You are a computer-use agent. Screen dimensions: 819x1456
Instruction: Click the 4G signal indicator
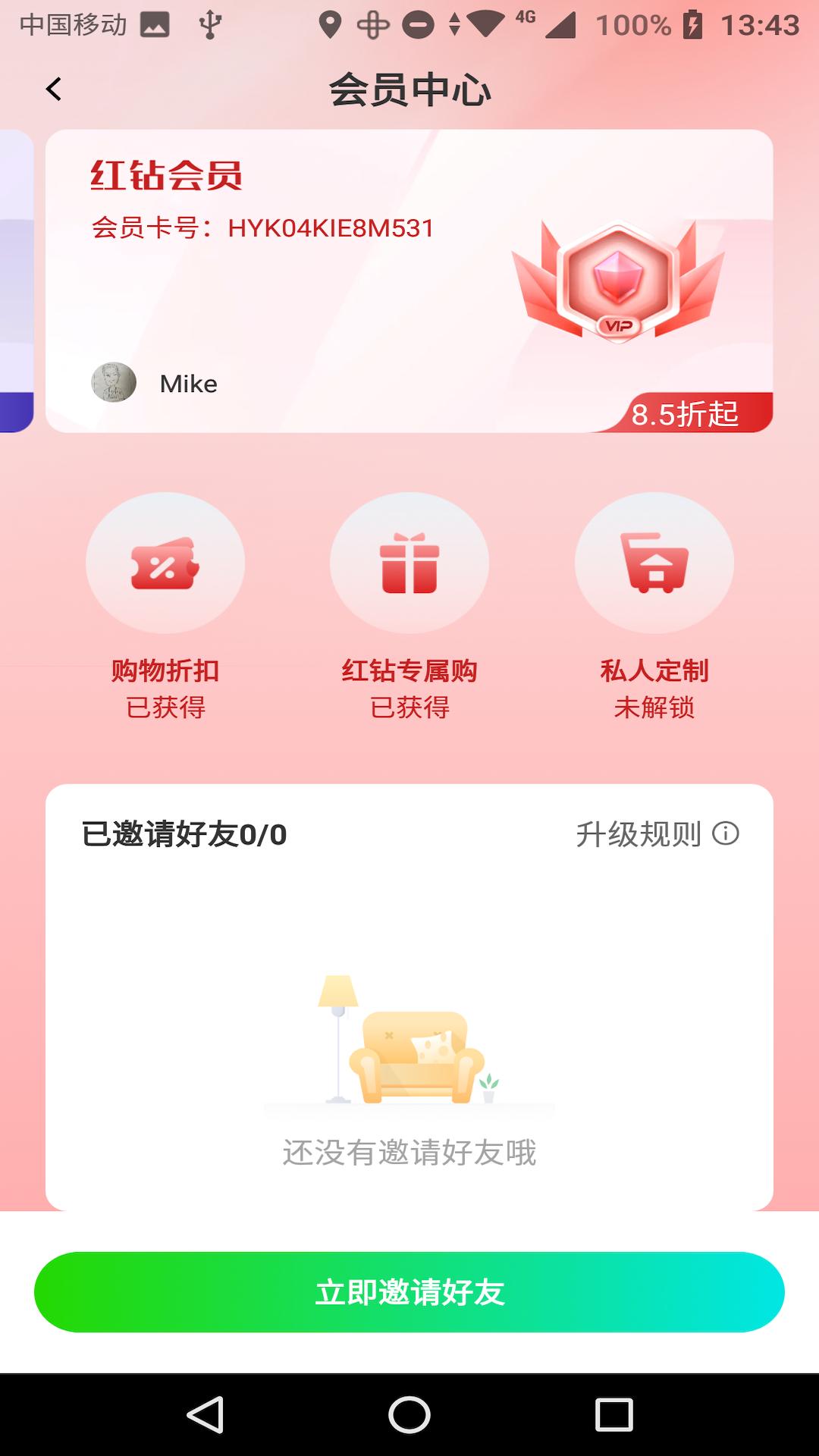(526, 21)
